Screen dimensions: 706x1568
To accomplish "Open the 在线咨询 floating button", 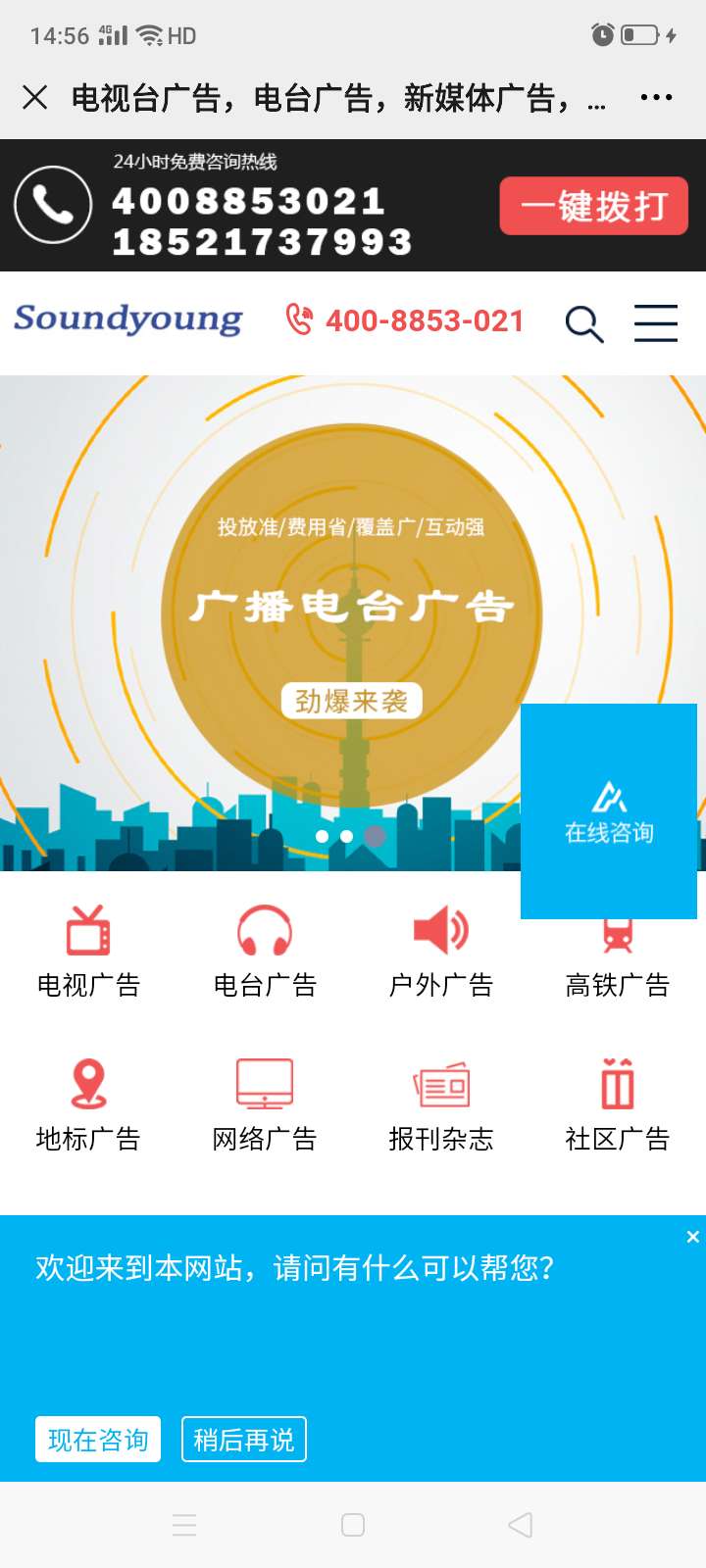I will coord(609,810).
